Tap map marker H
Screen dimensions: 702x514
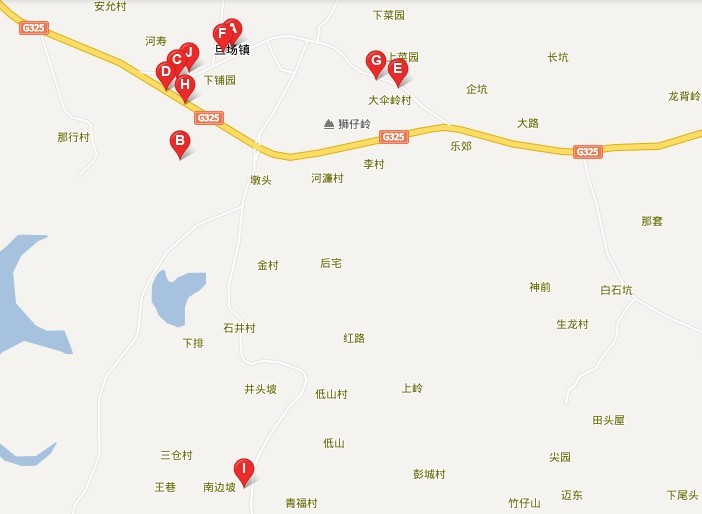pos(184,84)
